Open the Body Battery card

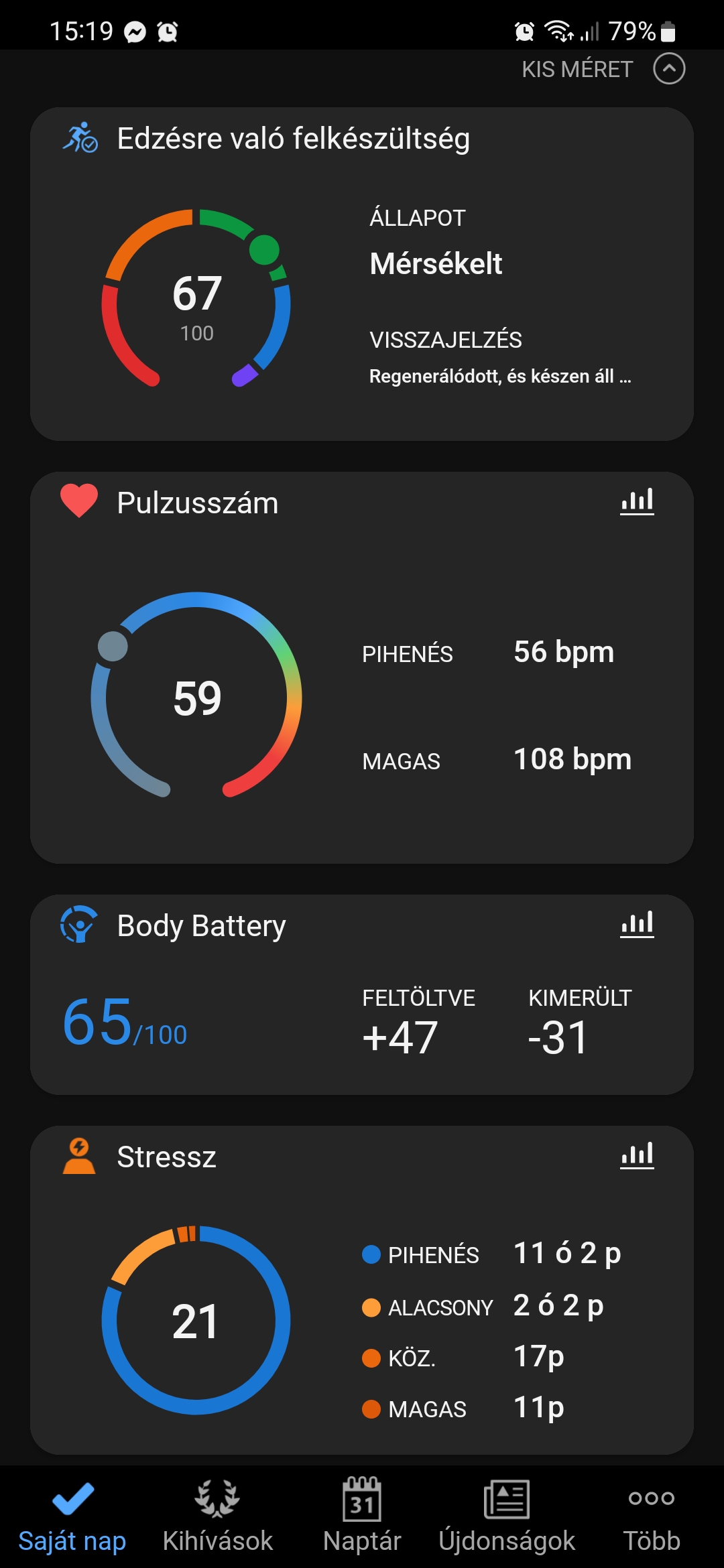(x=362, y=994)
